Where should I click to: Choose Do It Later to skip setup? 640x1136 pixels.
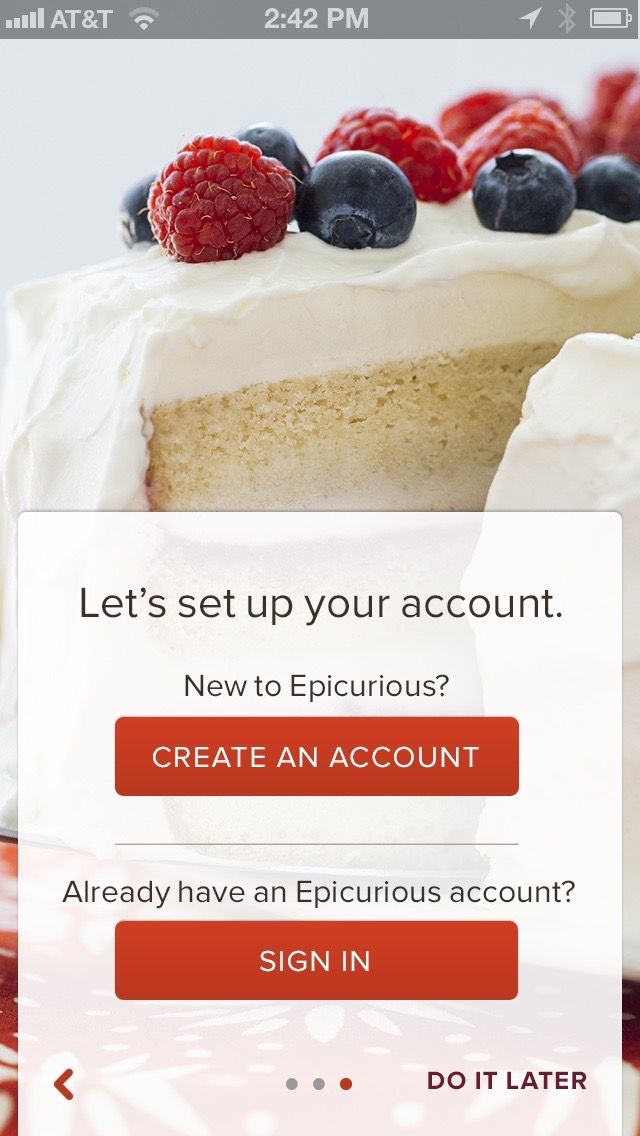(x=506, y=1081)
